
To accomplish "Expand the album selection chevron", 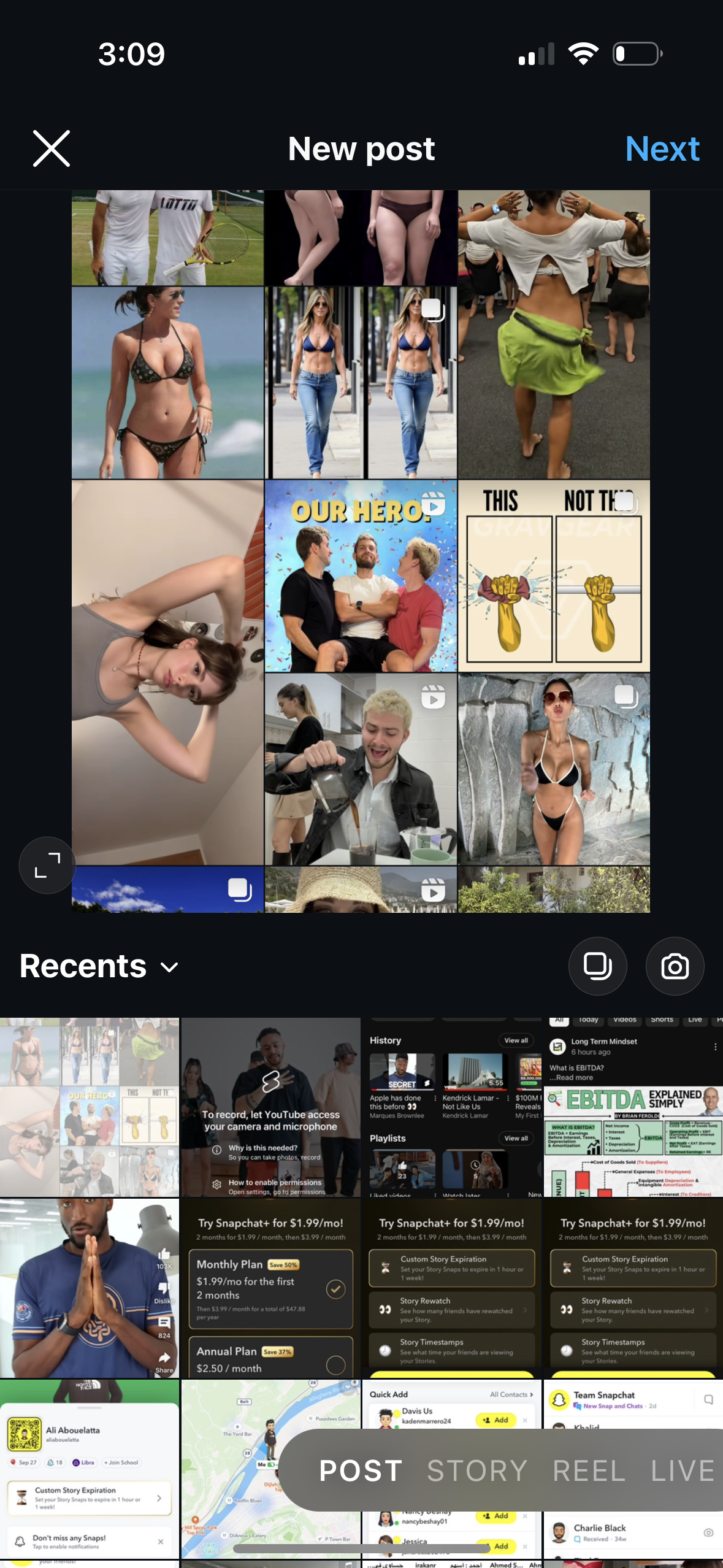I will click(x=168, y=968).
